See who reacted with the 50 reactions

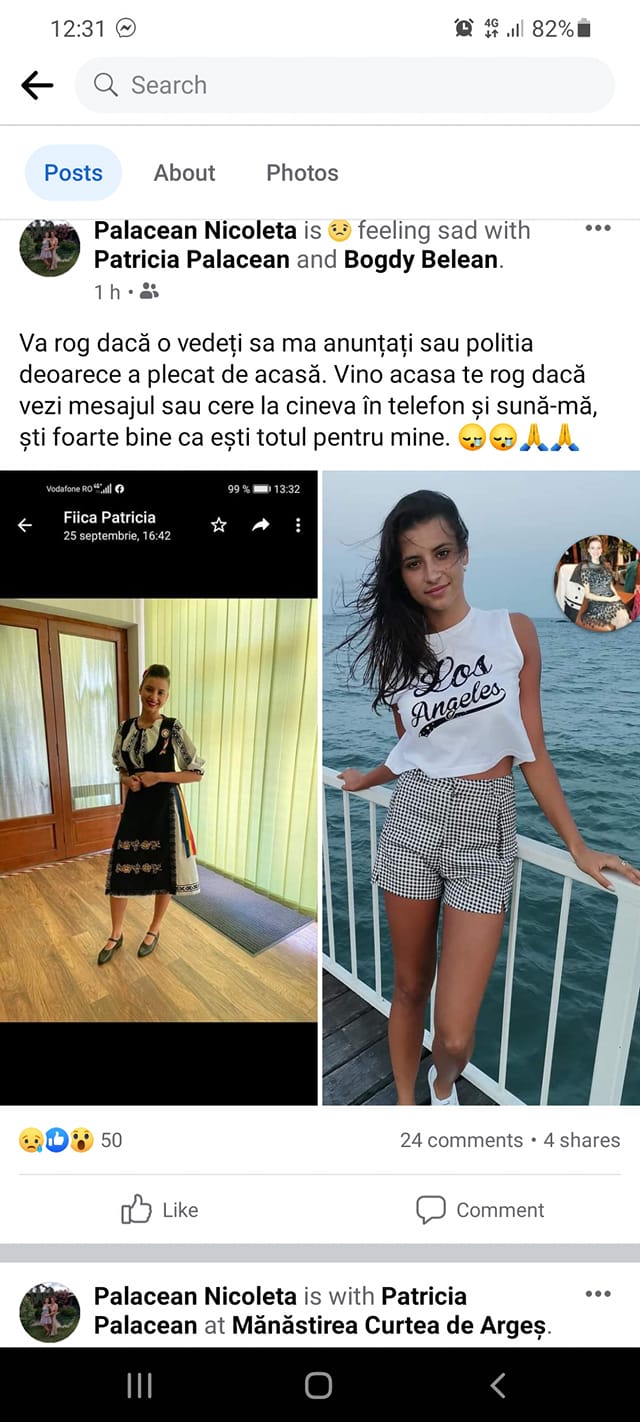tap(70, 1140)
